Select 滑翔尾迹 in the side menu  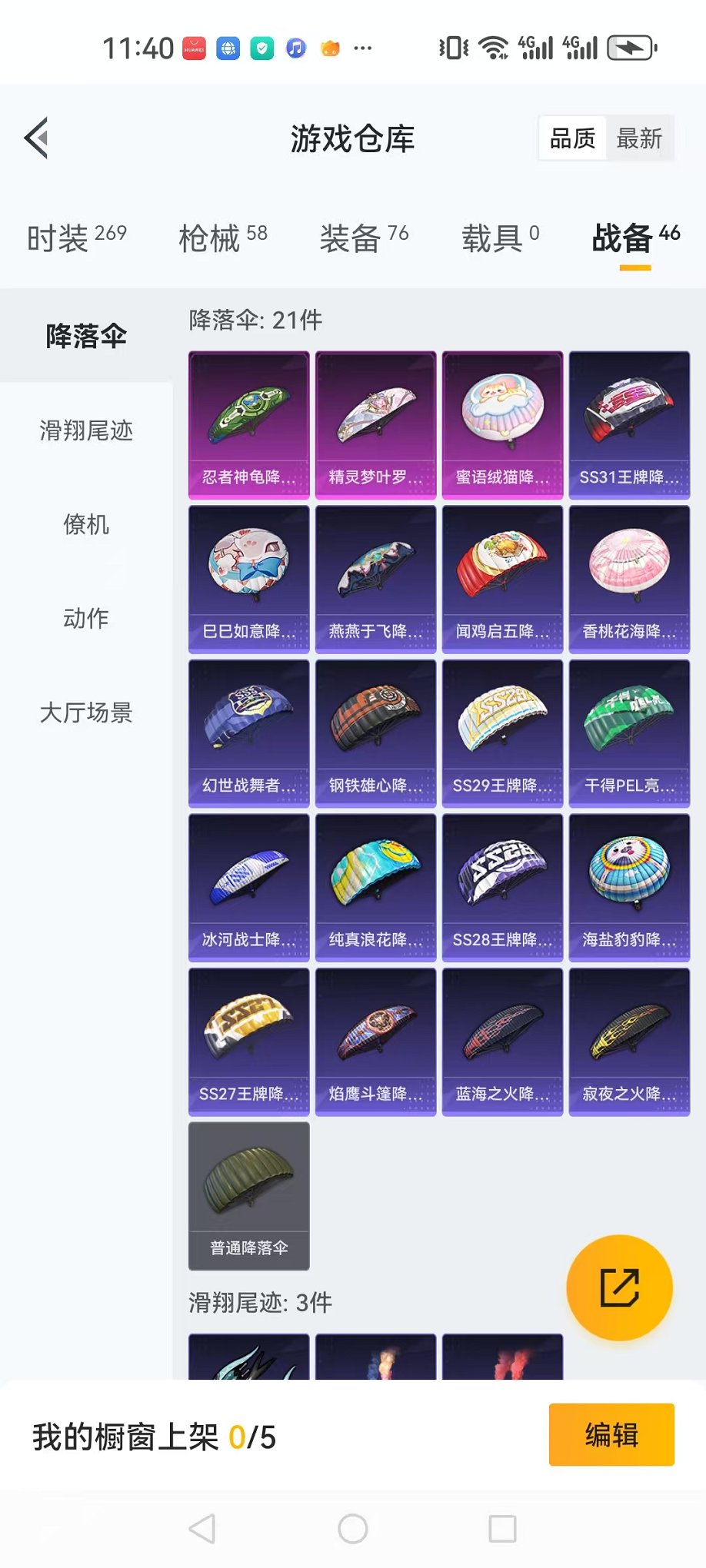pyautogui.click(x=86, y=430)
